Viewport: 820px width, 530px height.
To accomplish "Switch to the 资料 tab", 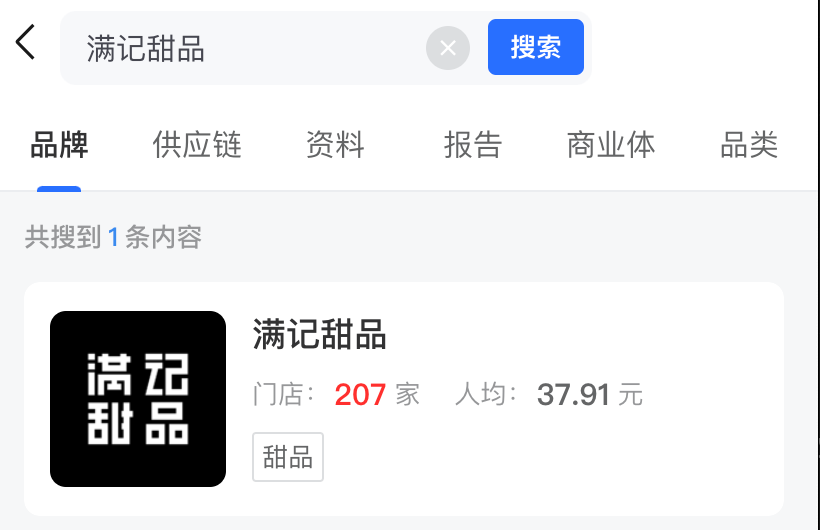I will coord(335,146).
